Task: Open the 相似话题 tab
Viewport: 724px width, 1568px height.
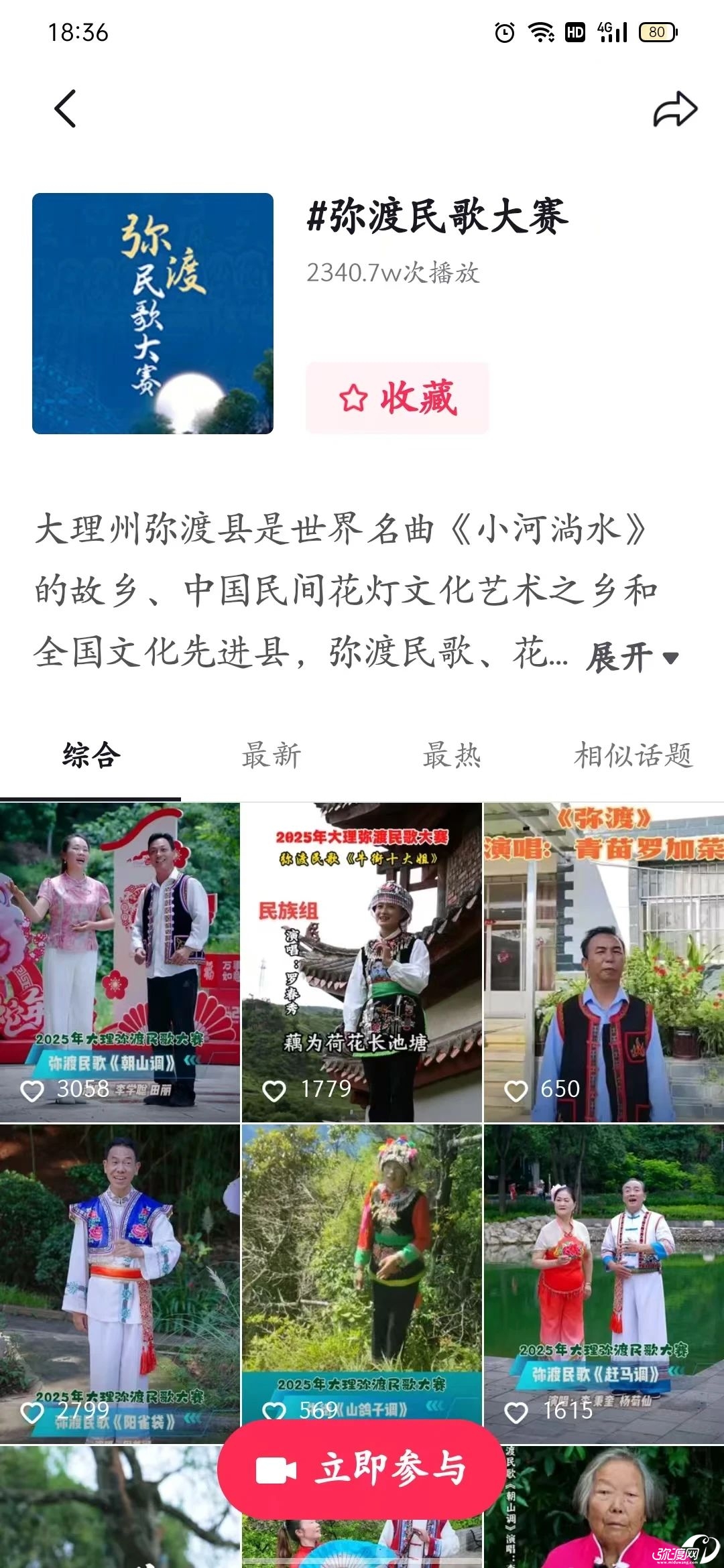Action: click(x=633, y=755)
